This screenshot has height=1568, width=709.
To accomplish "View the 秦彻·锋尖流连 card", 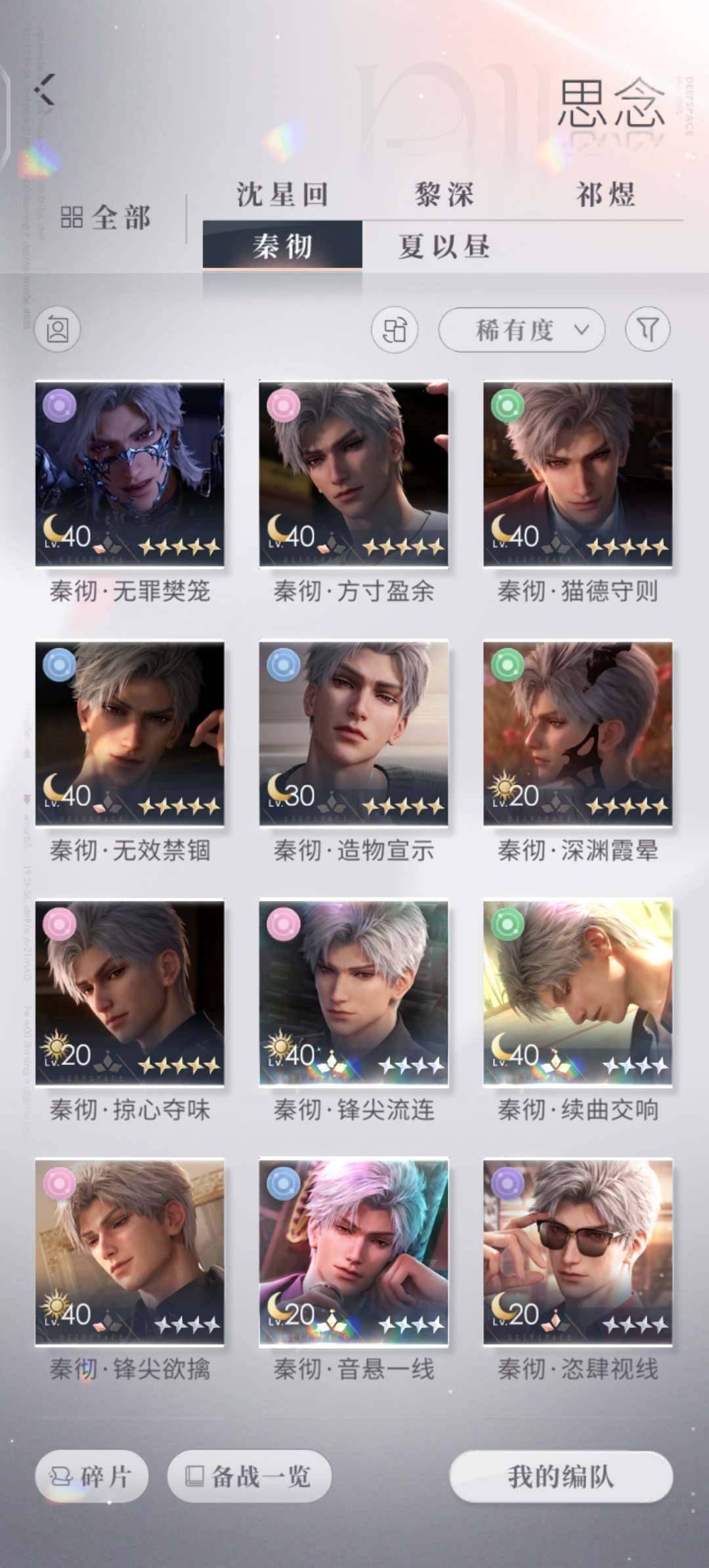I will (x=354, y=993).
